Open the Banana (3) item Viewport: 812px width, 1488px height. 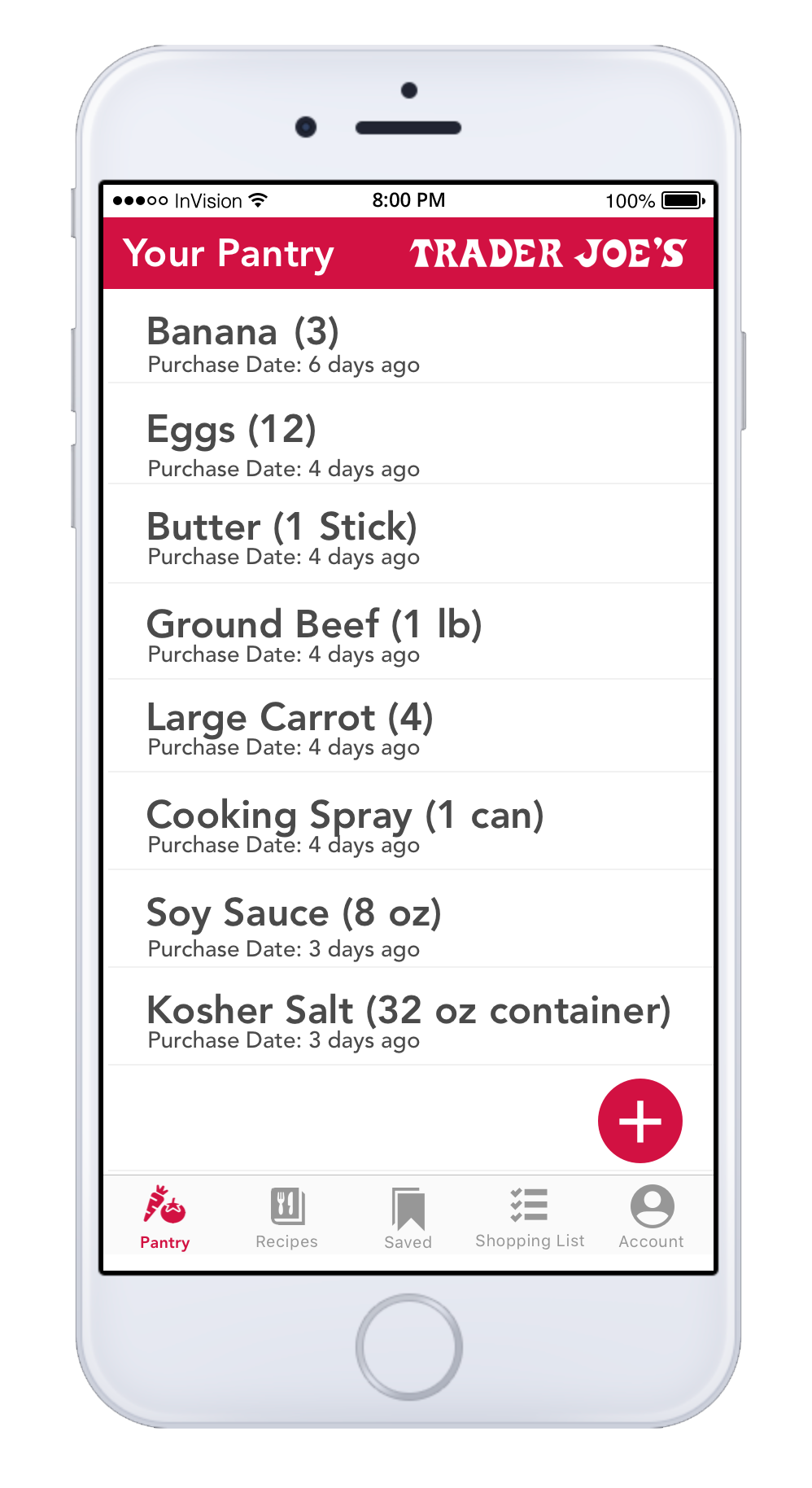coord(410,336)
